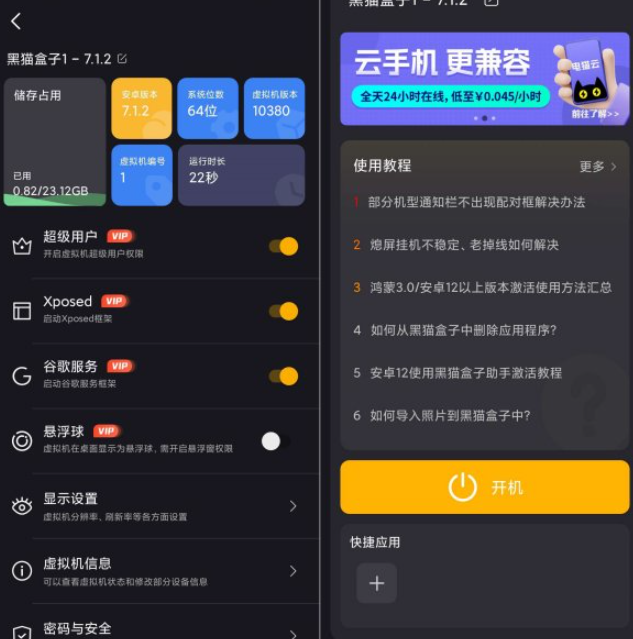The height and width of the screenshot is (639, 633).
Task: Open tutorial 鸿蒙3.0/安卓12以上版本激活使用方法汇总
Action: [490, 287]
